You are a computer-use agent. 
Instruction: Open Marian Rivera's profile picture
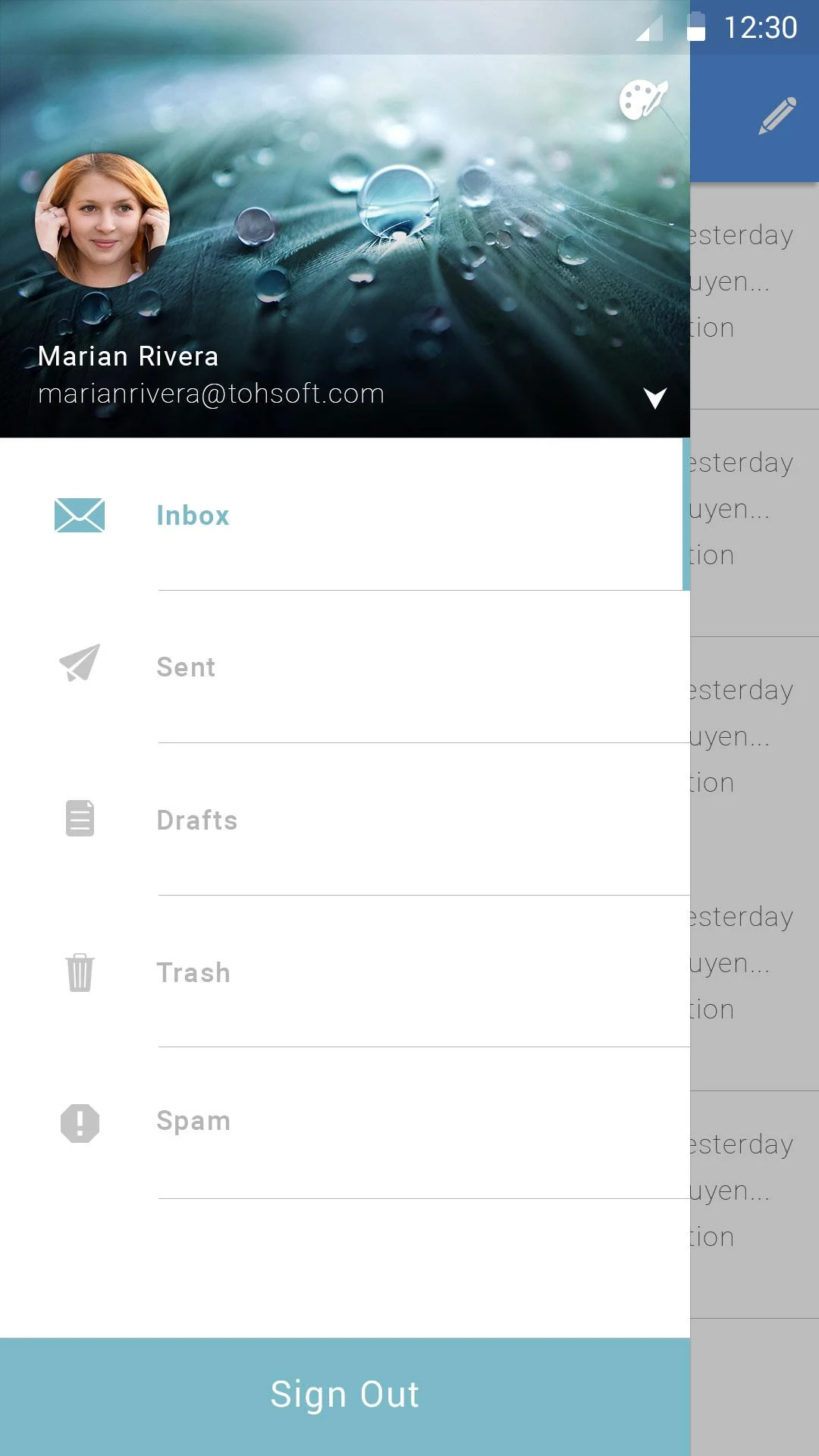click(102, 220)
